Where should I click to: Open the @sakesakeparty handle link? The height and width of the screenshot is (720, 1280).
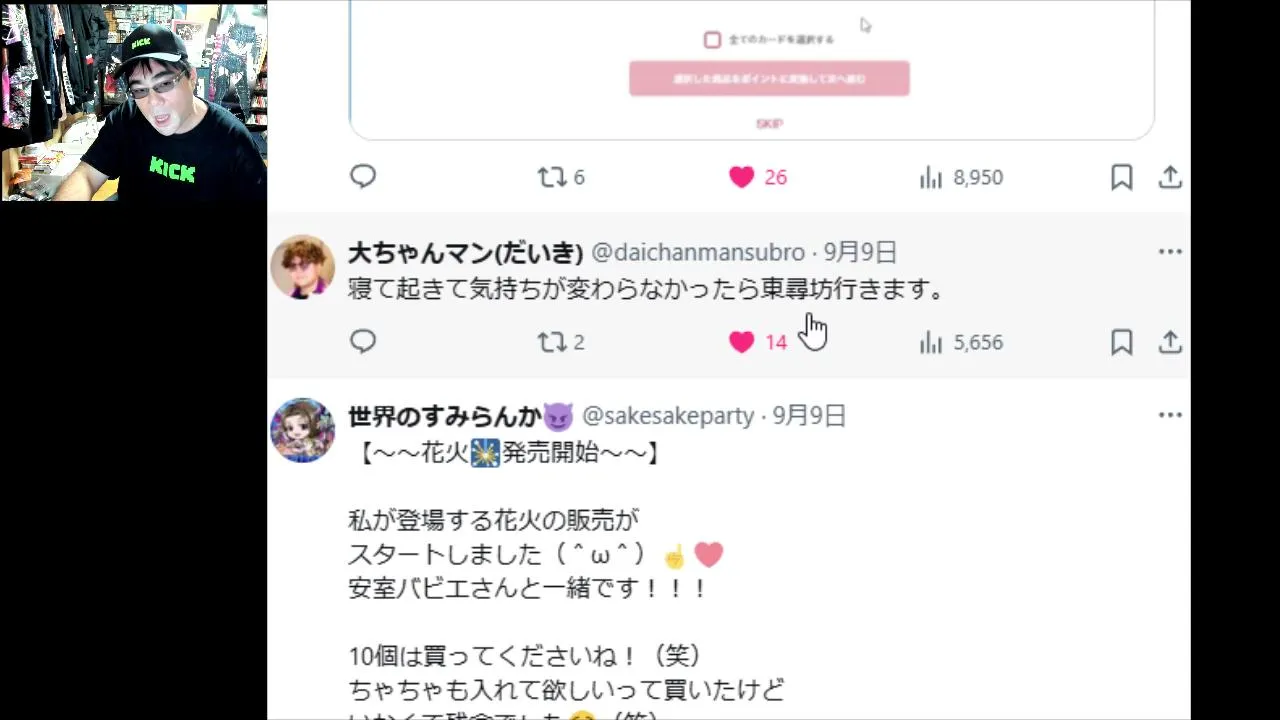pyautogui.click(x=668, y=416)
